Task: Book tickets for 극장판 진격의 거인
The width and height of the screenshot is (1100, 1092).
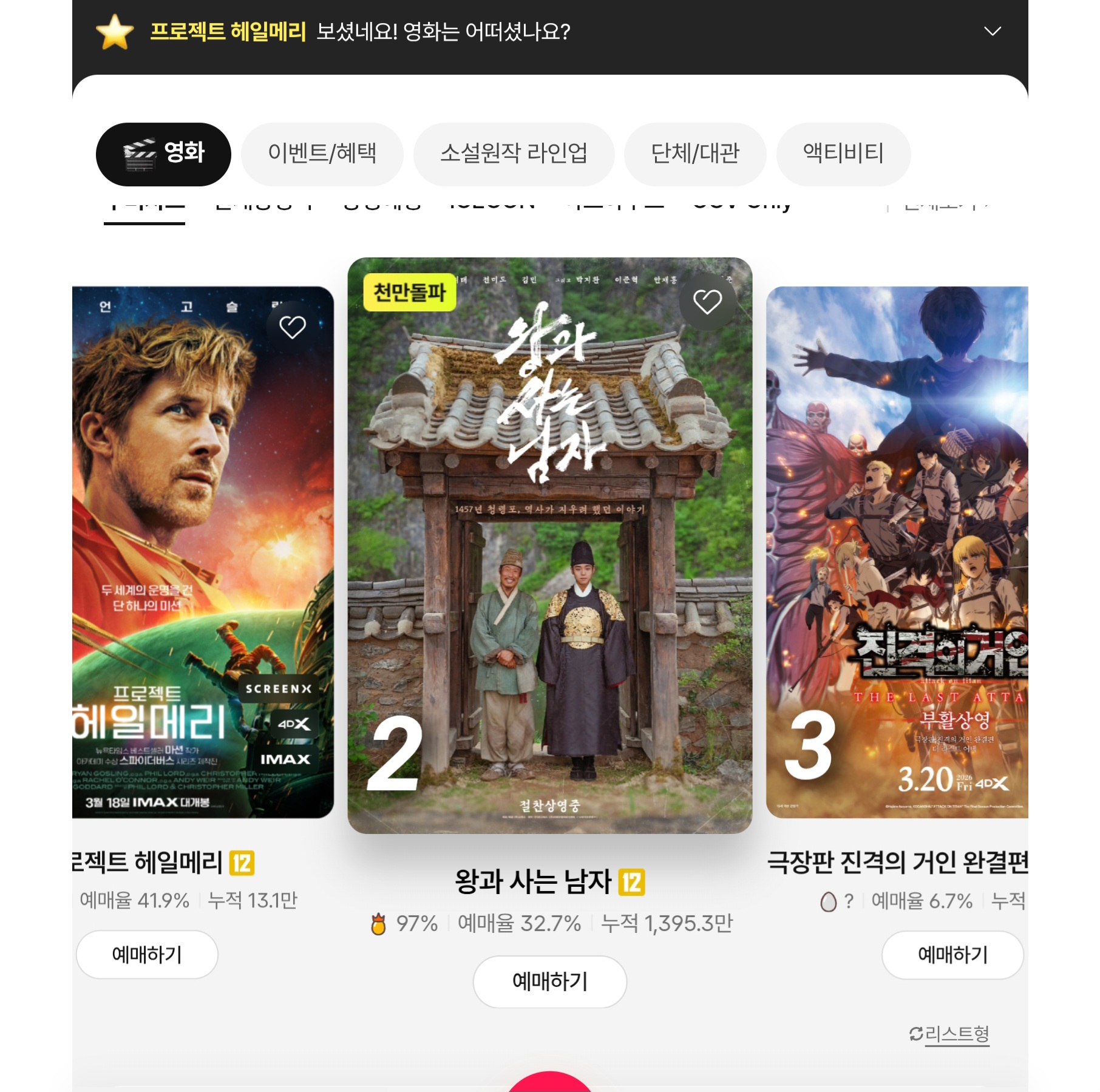Action: pos(952,955)
